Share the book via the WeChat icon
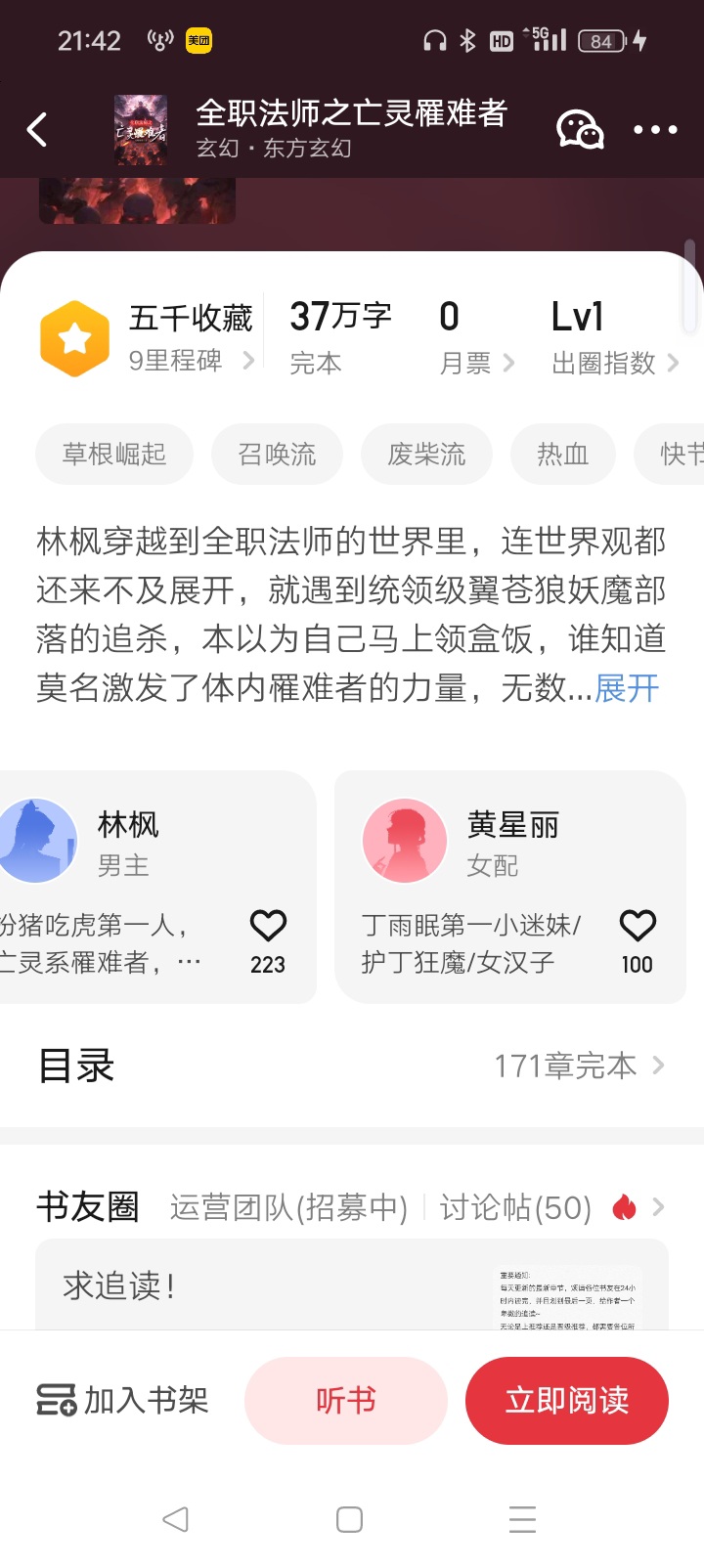This screenshot has height=1568, width=704. 580,129
